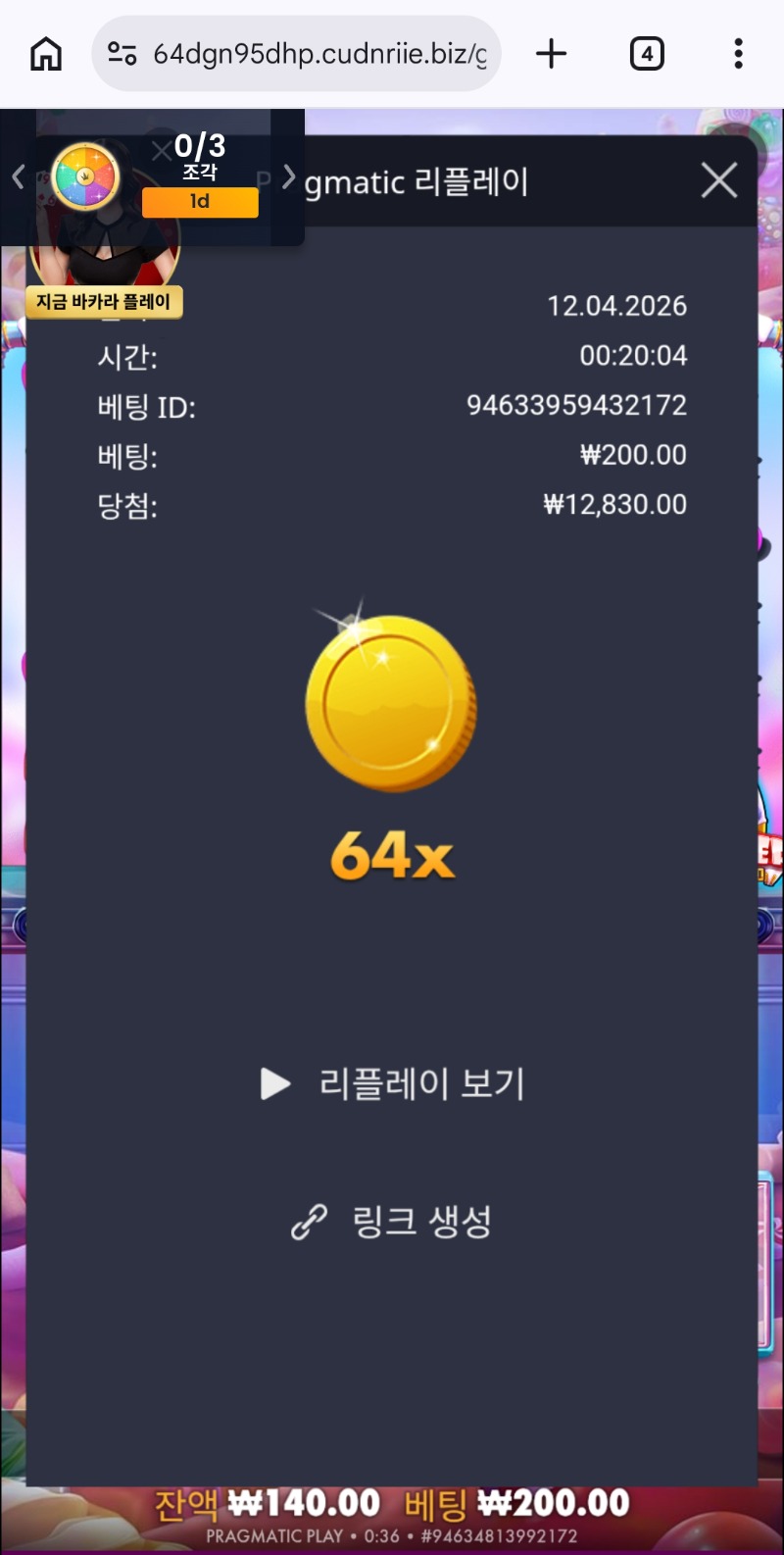Tap the 지금 바카라 플레이 banner button

point(105,302)
